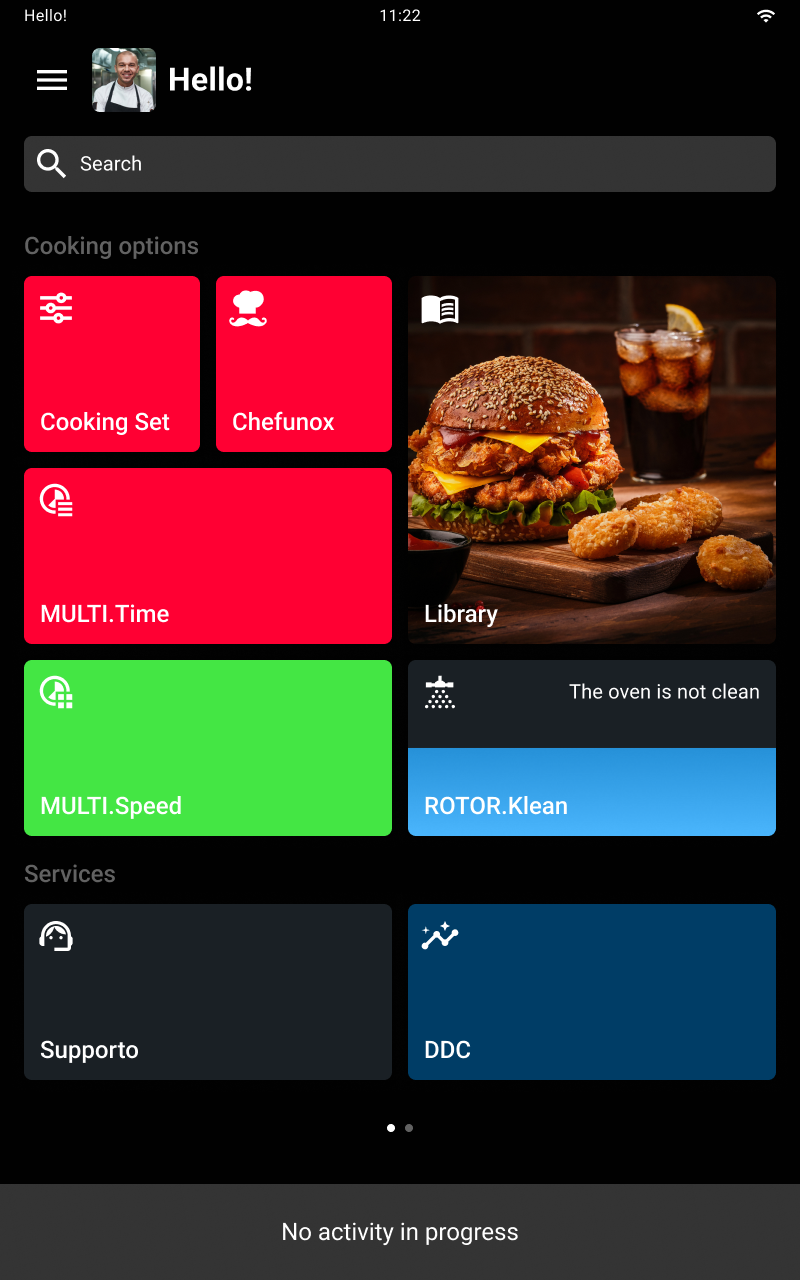Open the Supporto tile
800x1280 pixels.
[x=208, y=992]
